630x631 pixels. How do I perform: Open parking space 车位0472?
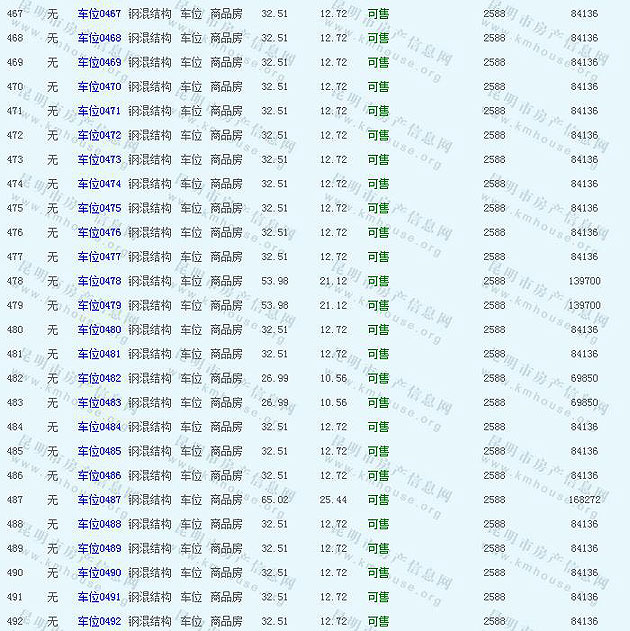[99, 135]
